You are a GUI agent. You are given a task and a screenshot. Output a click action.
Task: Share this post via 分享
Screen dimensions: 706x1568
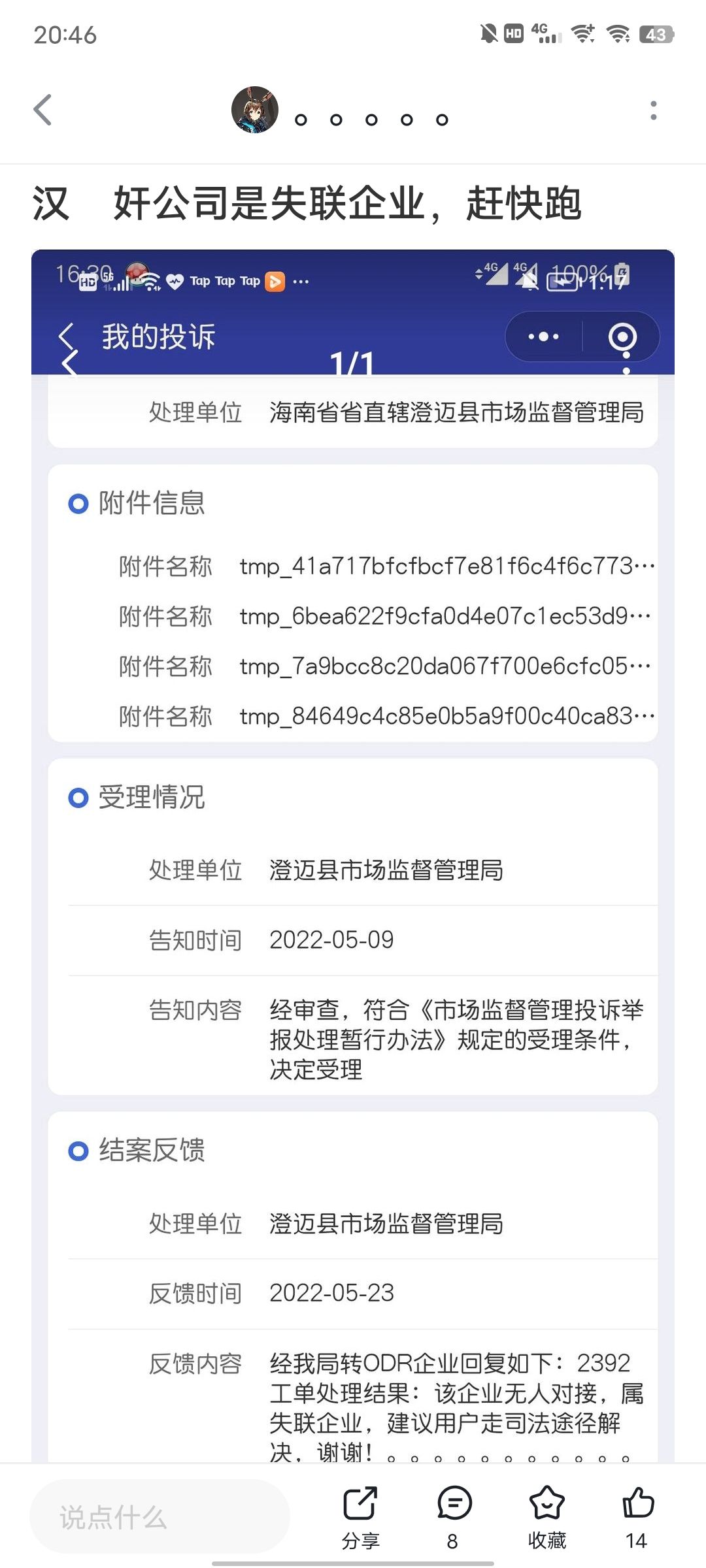pyautogui.click(x=360, y=1516)
